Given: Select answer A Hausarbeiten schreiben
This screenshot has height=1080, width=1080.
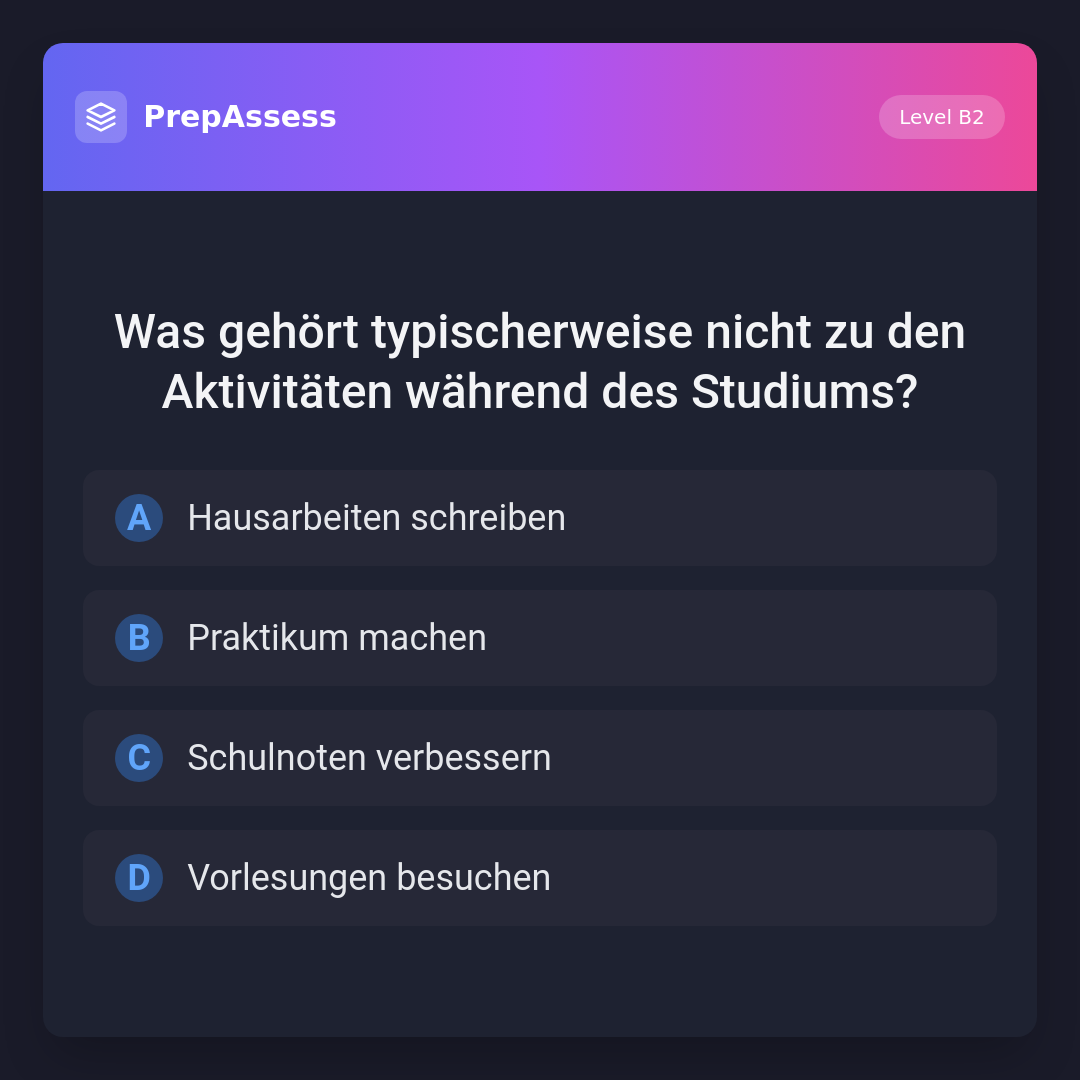Looking at the screenshot, I should tap(540, 518).
